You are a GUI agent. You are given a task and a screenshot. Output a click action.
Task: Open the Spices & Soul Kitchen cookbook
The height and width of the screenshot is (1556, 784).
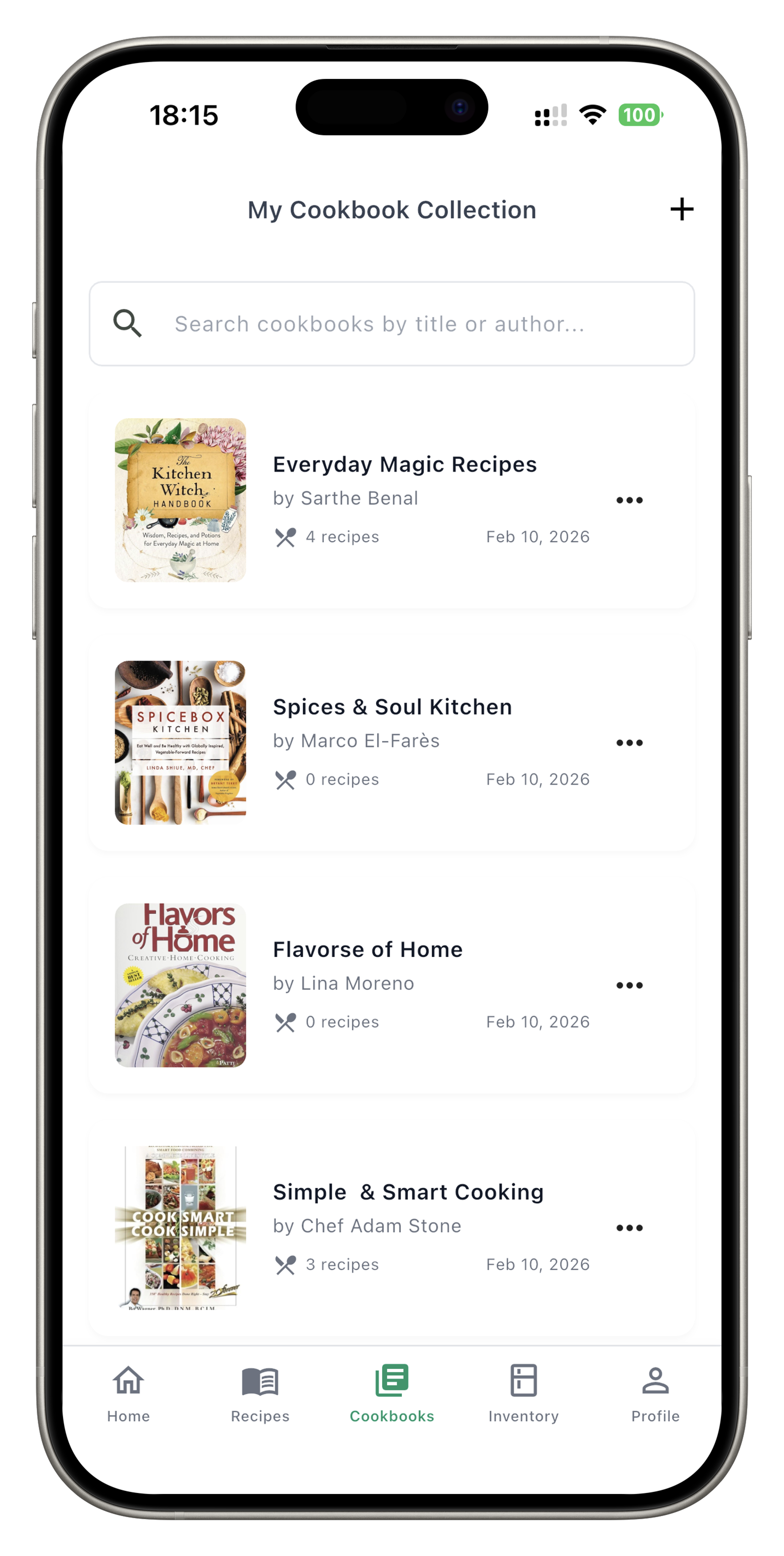pos(392,707)
